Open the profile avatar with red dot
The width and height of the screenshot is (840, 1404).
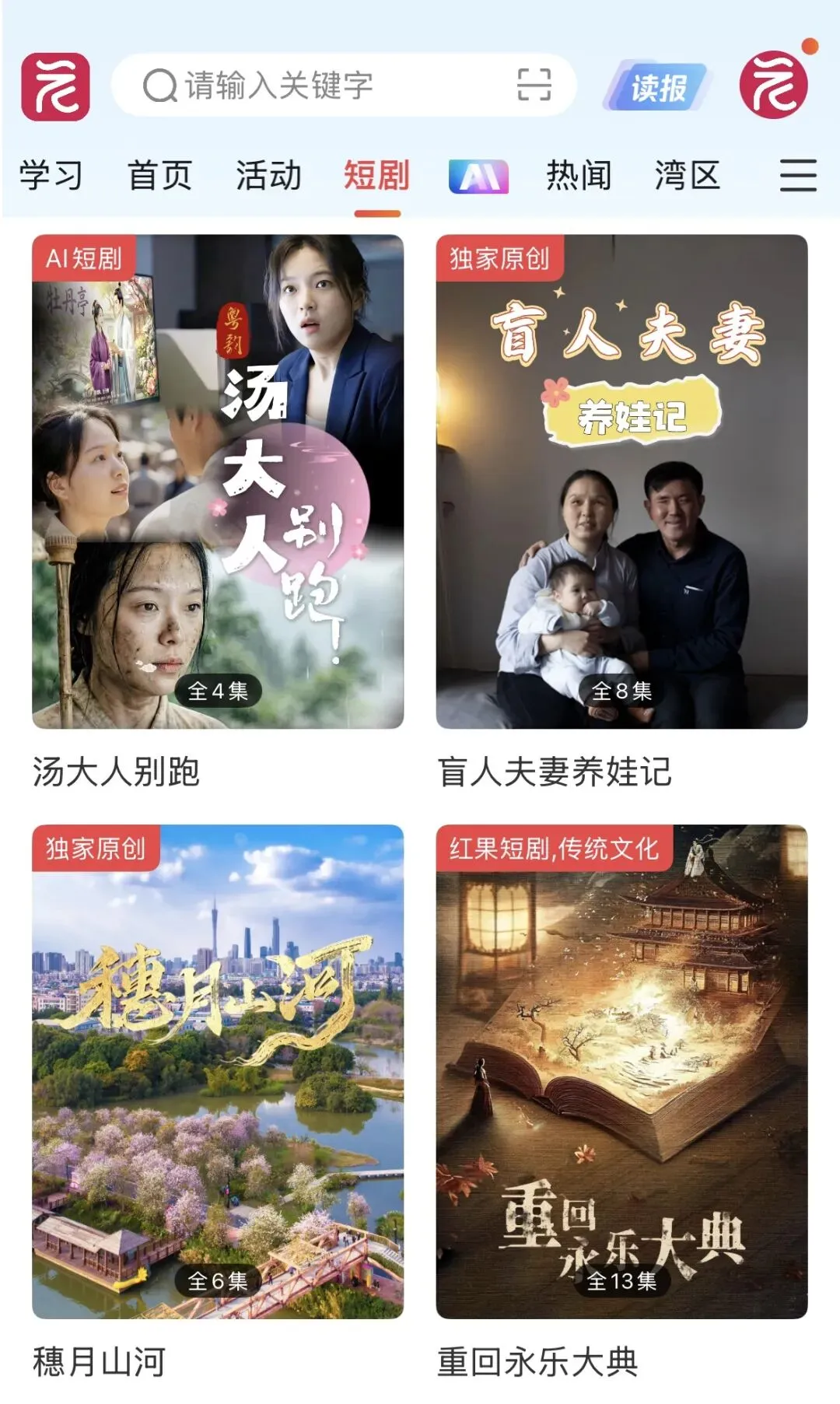pos(774,85)
